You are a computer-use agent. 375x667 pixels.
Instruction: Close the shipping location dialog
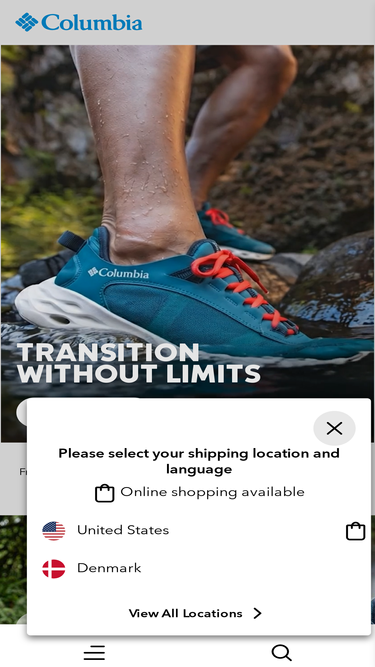334,428
